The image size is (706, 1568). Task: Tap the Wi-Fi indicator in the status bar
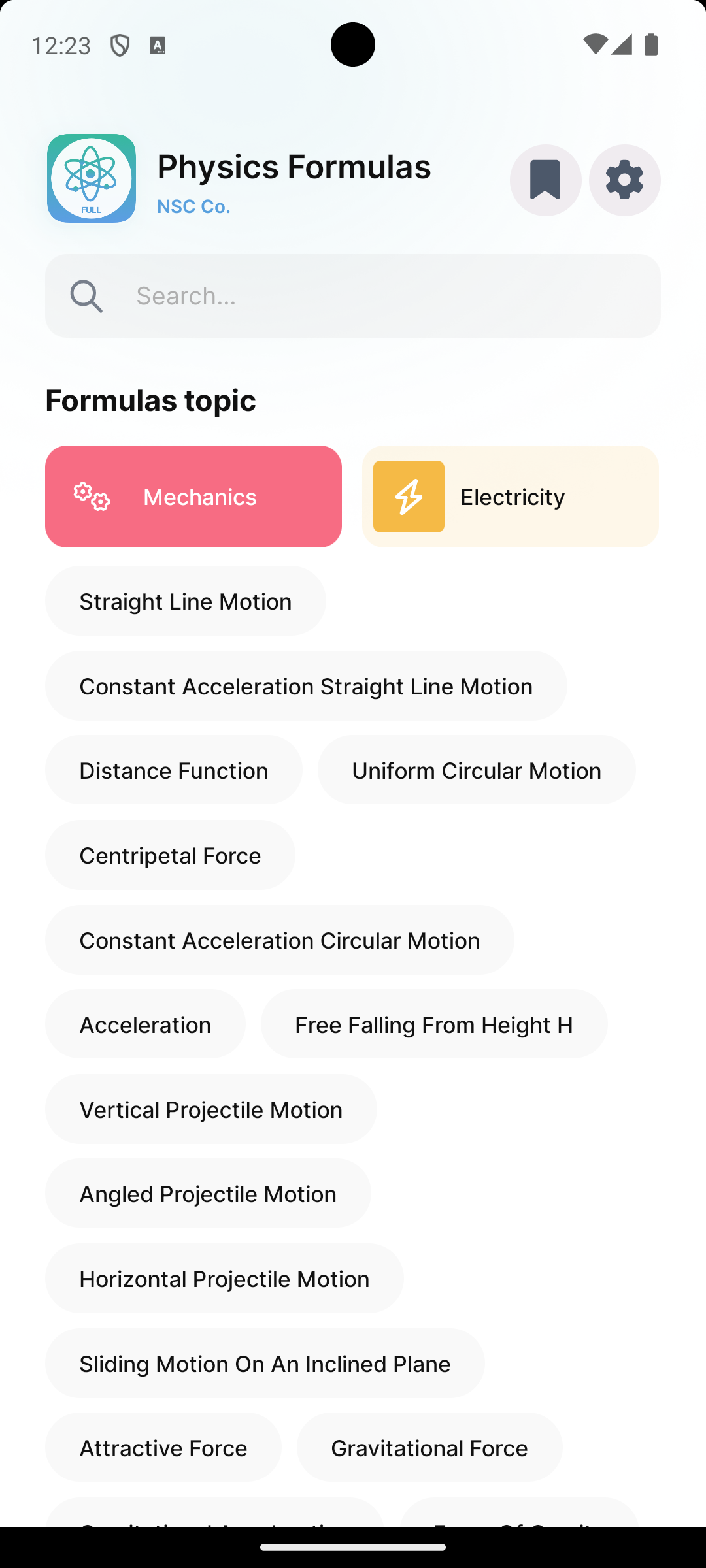coord(594,44)
